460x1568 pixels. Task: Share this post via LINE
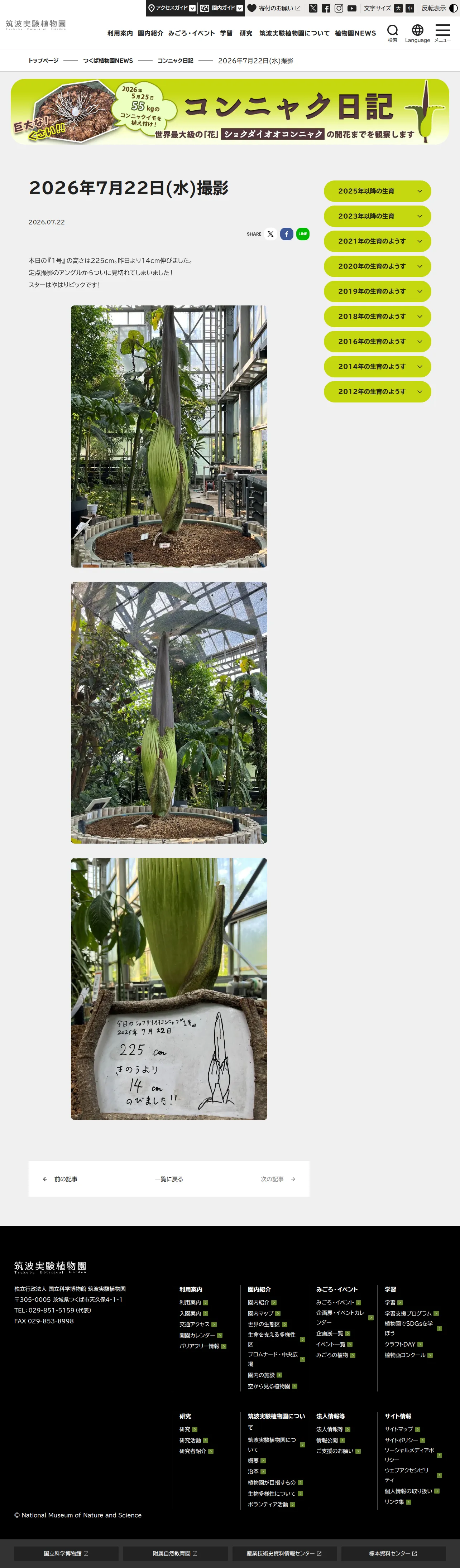(x=303, y=234)
